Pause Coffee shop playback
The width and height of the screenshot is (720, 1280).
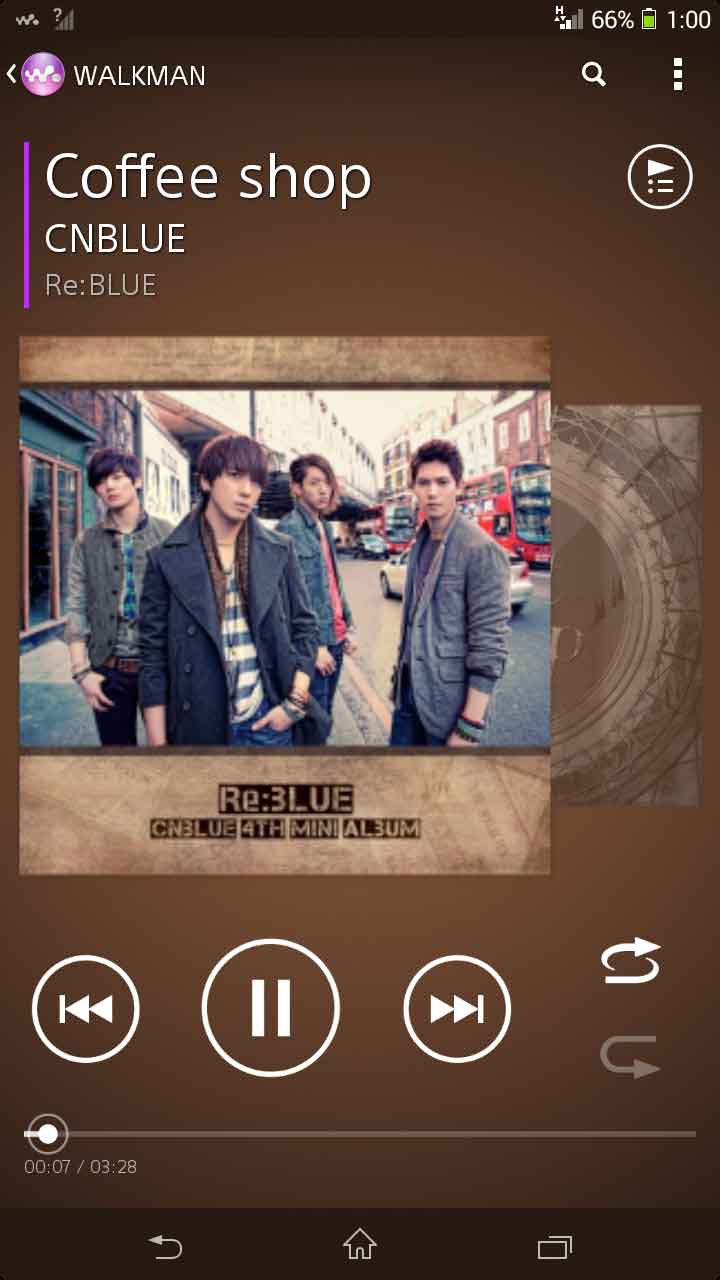pos(271,1008)
